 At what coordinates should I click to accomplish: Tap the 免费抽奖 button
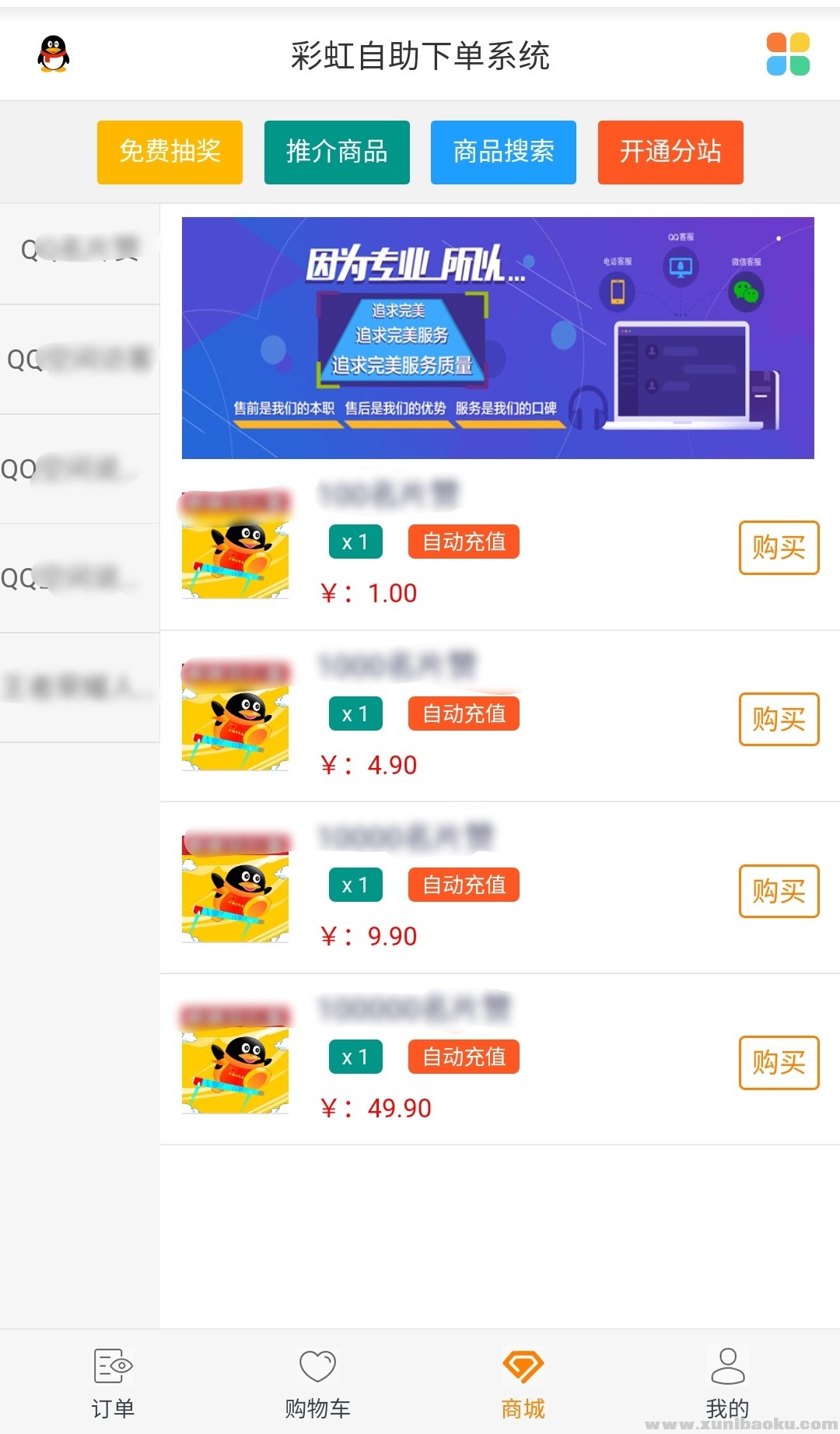[x=170, y=152]
